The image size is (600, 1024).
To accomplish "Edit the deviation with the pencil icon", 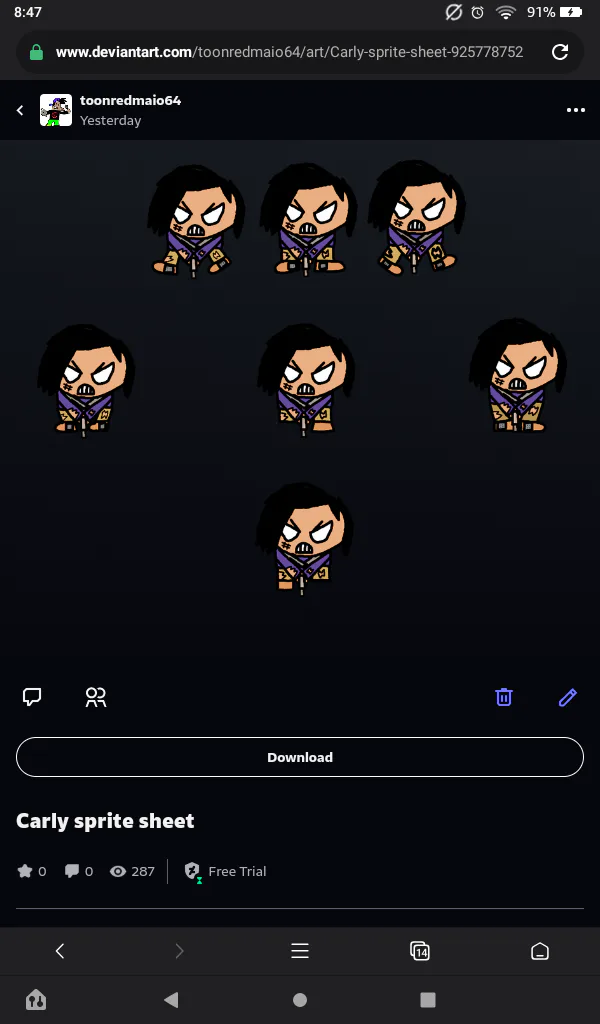I will (x=567, y=697).
